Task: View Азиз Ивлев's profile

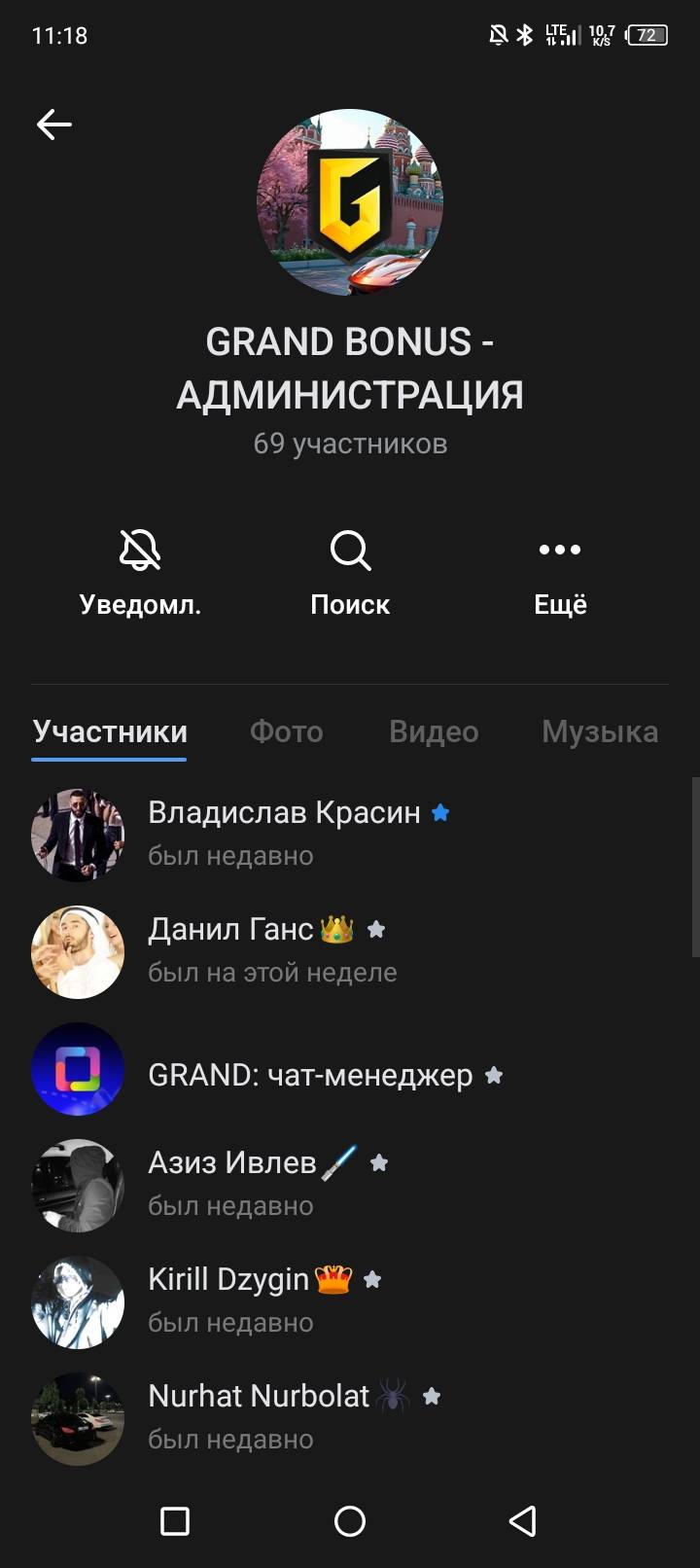Action: (350, 1185)
